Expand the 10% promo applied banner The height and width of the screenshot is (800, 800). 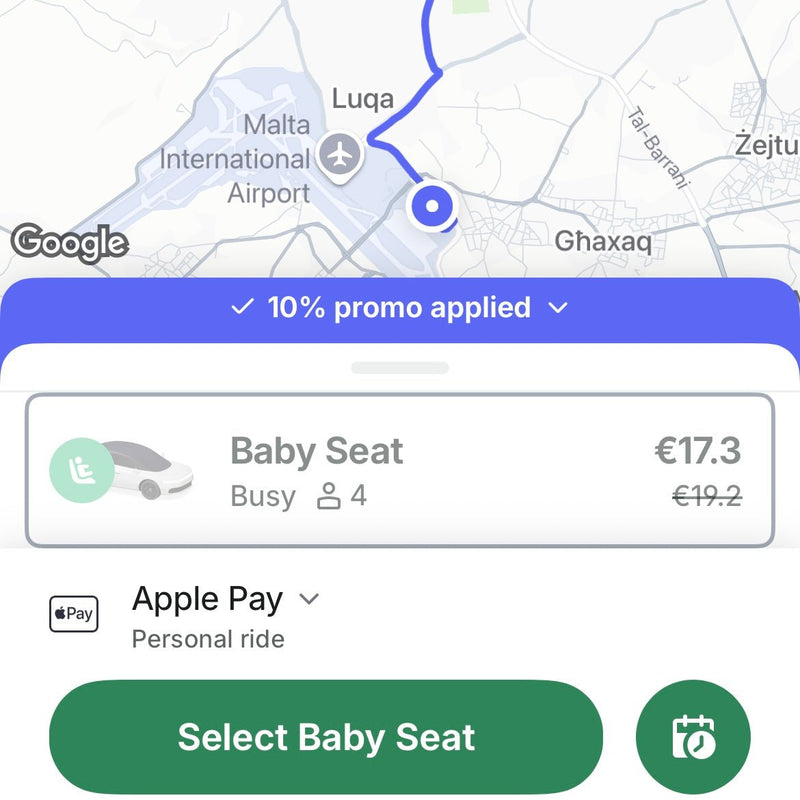pos(400,308)
